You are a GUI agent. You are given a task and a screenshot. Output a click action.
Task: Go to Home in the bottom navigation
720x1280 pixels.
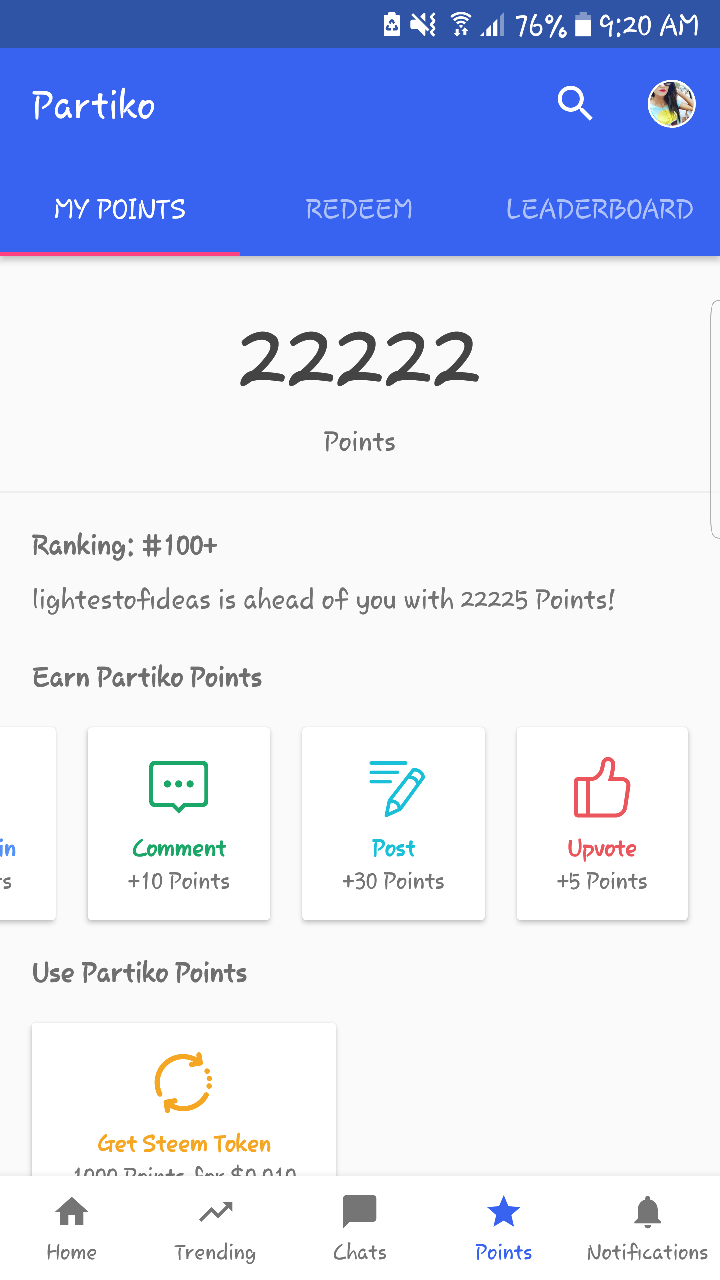pos(72,1229)
